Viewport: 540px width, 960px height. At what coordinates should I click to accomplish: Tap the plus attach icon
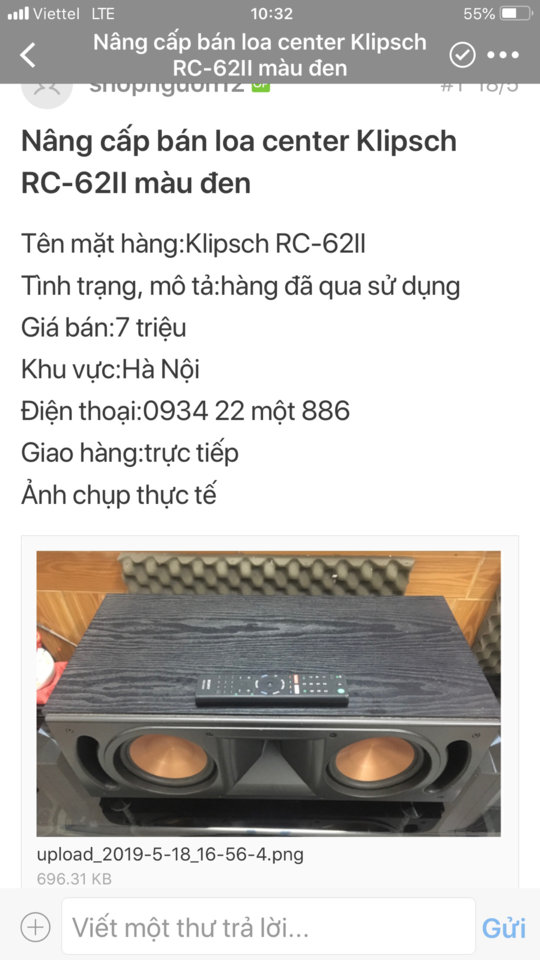coord(36,927)
